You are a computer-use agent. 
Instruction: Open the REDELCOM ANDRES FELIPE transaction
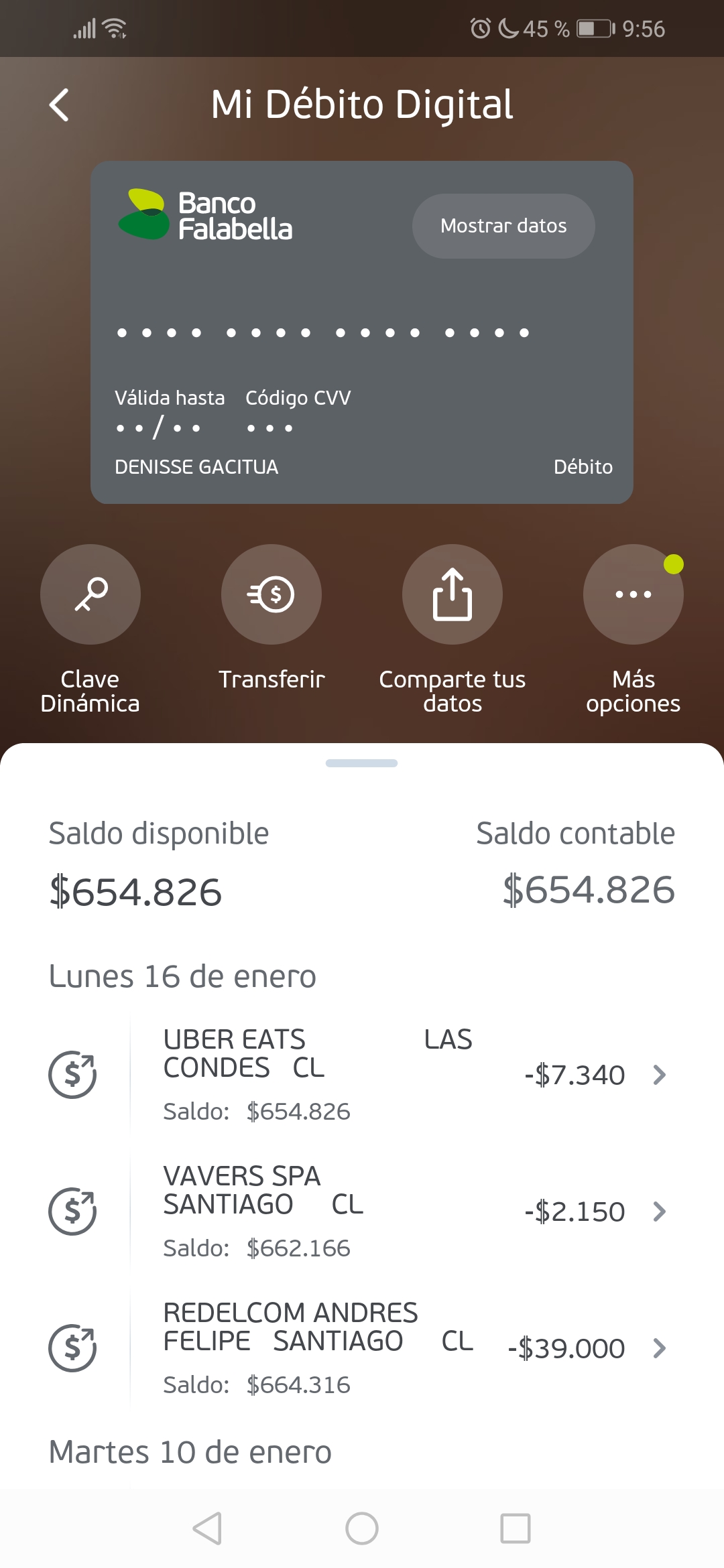362,1348
